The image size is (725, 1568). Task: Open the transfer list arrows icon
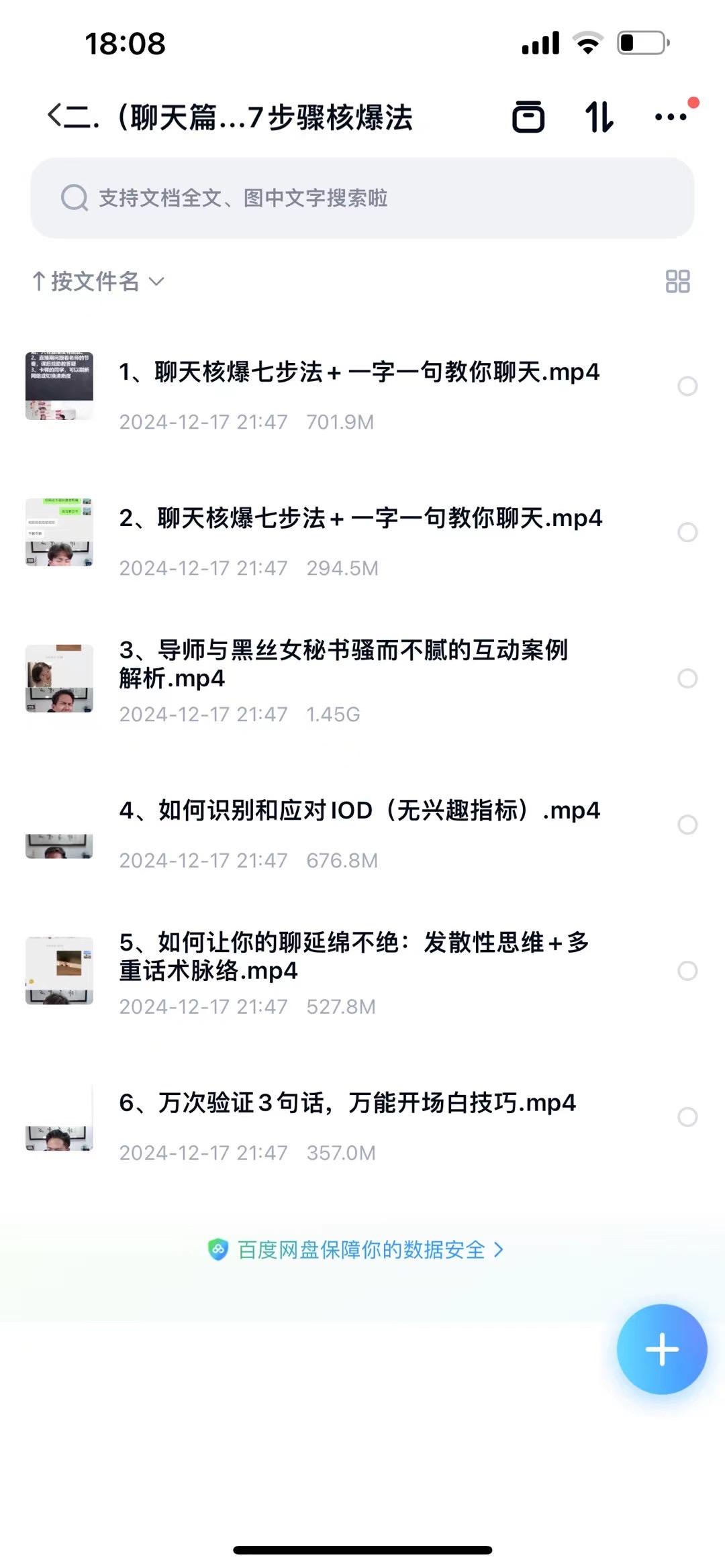pyautogui.click(x=598, y=117)
